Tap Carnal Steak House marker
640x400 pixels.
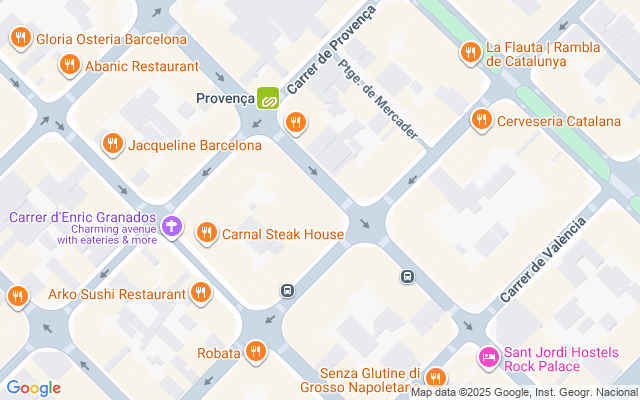click(x=207, y=234)
